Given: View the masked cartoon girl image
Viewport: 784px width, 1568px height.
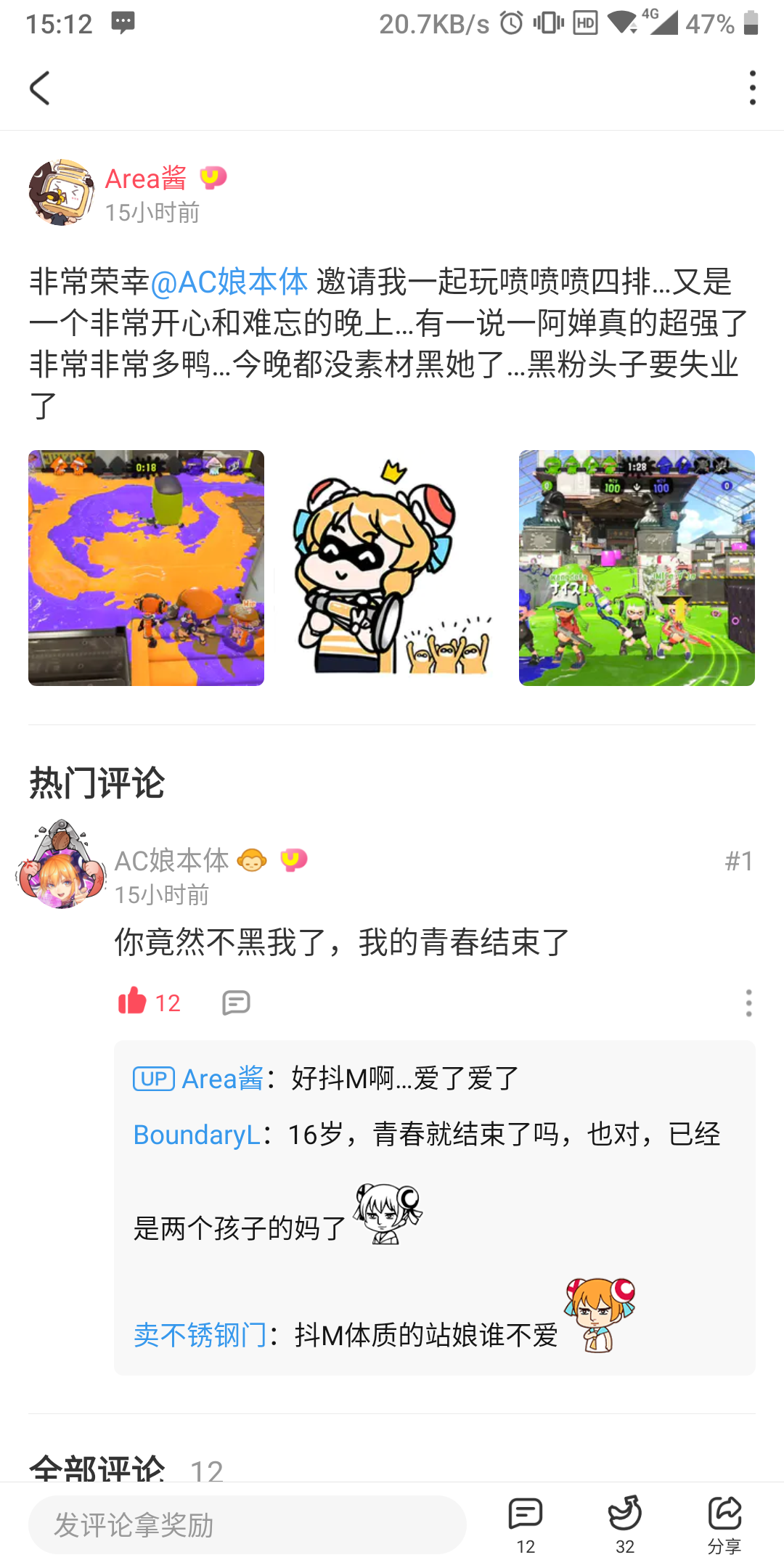Looking at the screenshot, I should (392, 568).
